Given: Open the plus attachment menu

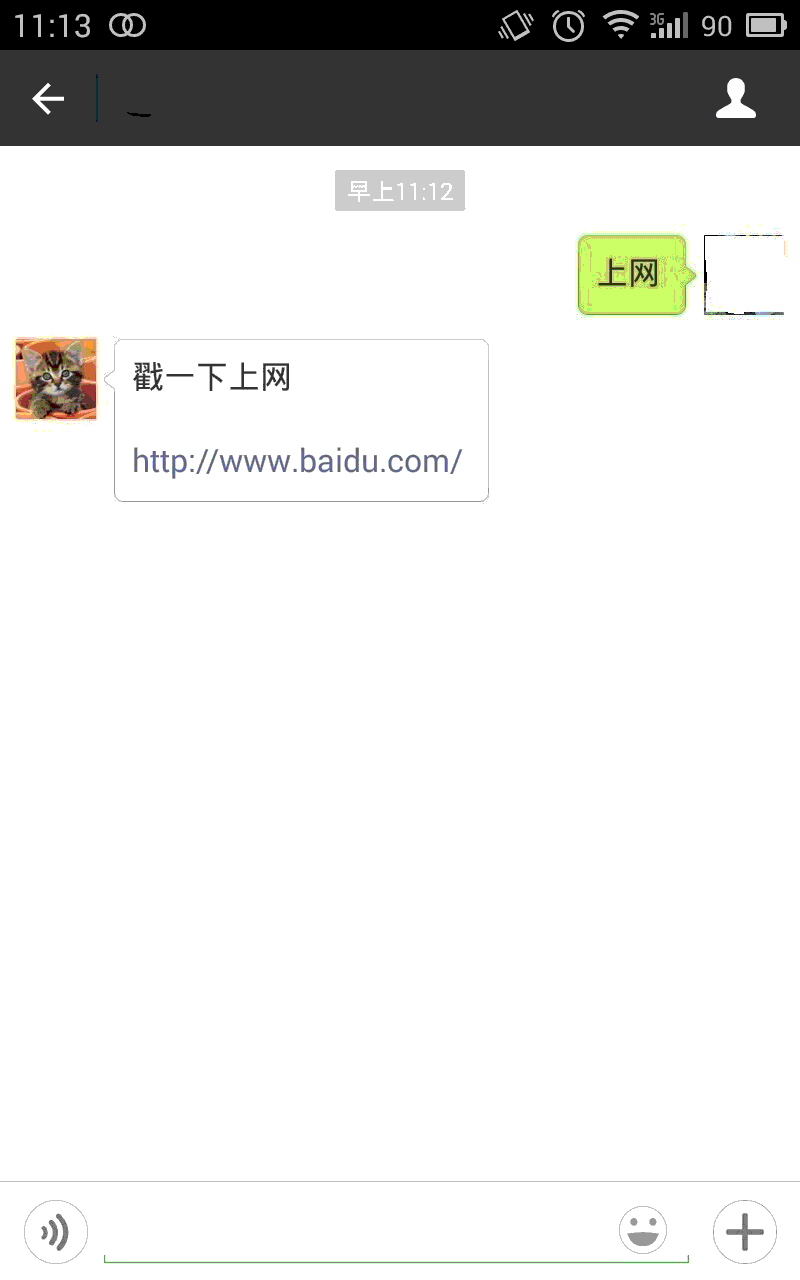Looking at the screenshot, I should pyautogui.click(x=745, y=1232).
